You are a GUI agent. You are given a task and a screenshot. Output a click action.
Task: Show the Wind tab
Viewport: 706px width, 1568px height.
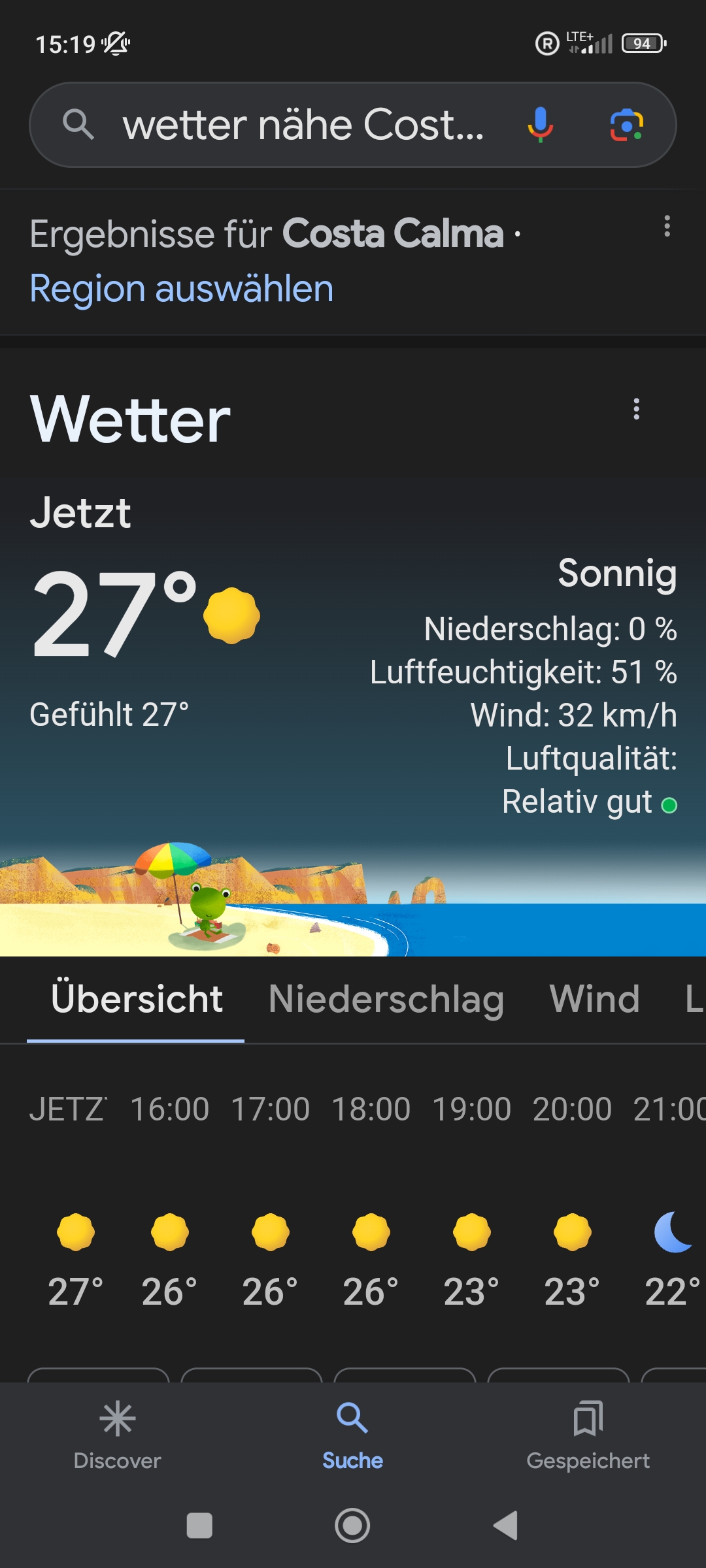594,999
